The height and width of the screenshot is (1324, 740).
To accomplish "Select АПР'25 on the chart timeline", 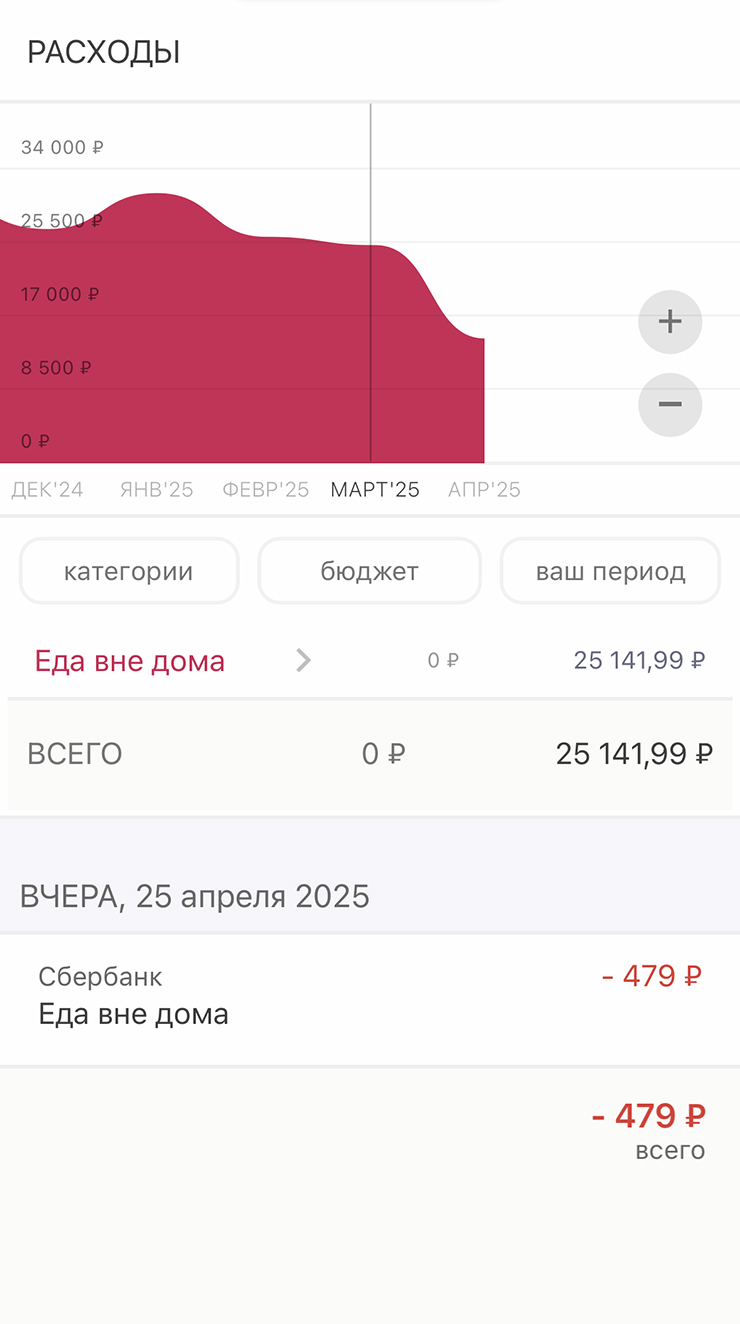I will [x=485, y=490].
